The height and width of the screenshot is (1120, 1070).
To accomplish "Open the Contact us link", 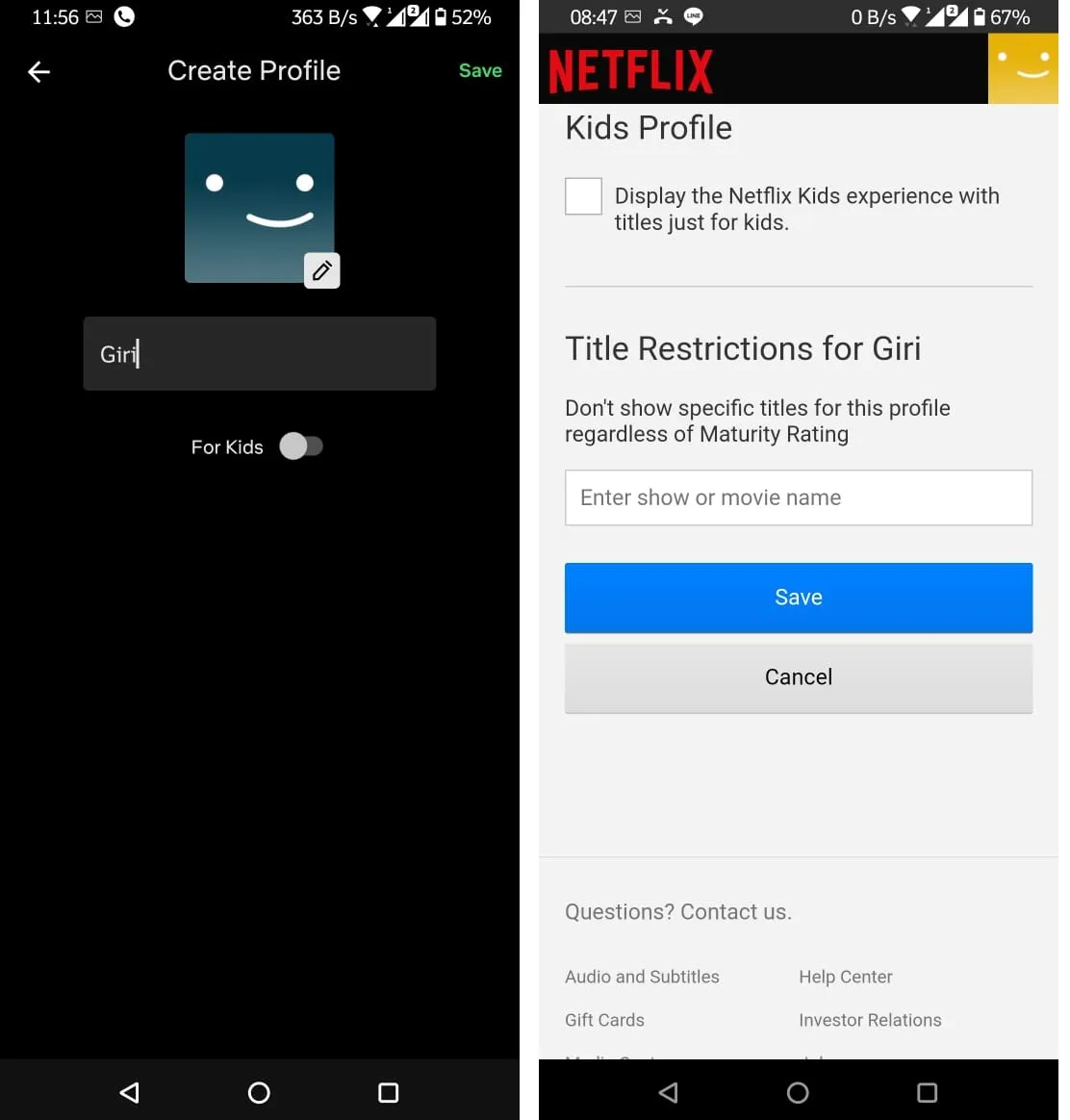I will (x=735, y=912).
